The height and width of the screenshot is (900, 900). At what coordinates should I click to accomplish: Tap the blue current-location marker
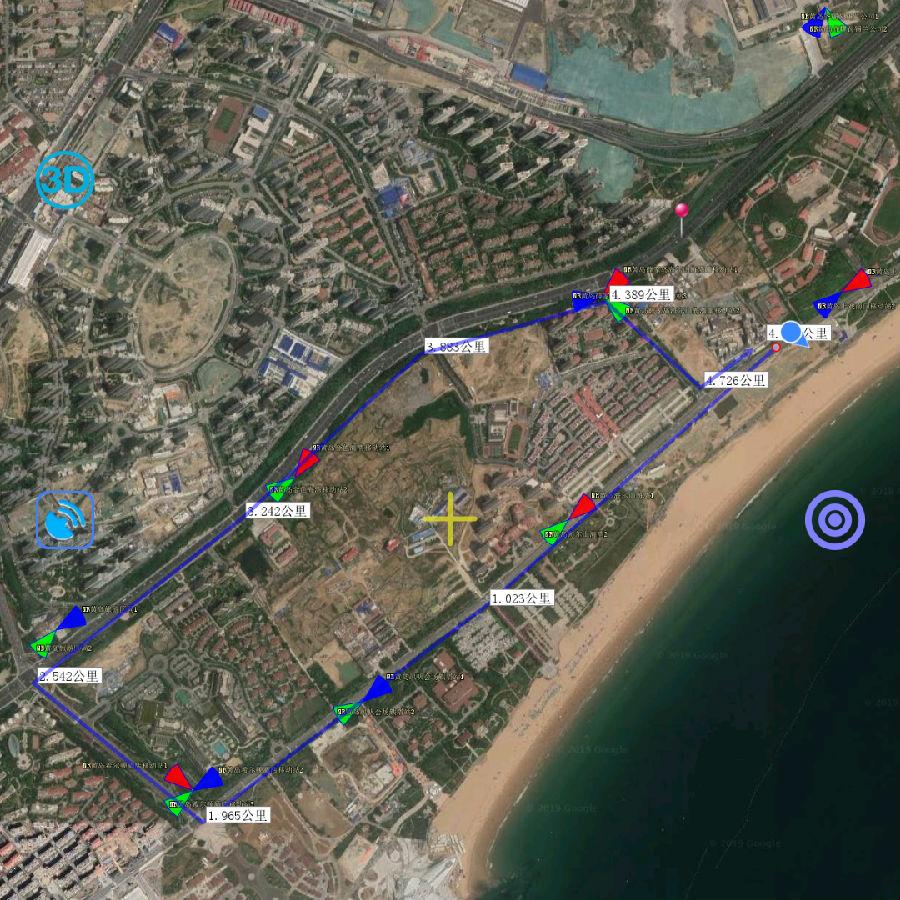click(x=793, y=333)
